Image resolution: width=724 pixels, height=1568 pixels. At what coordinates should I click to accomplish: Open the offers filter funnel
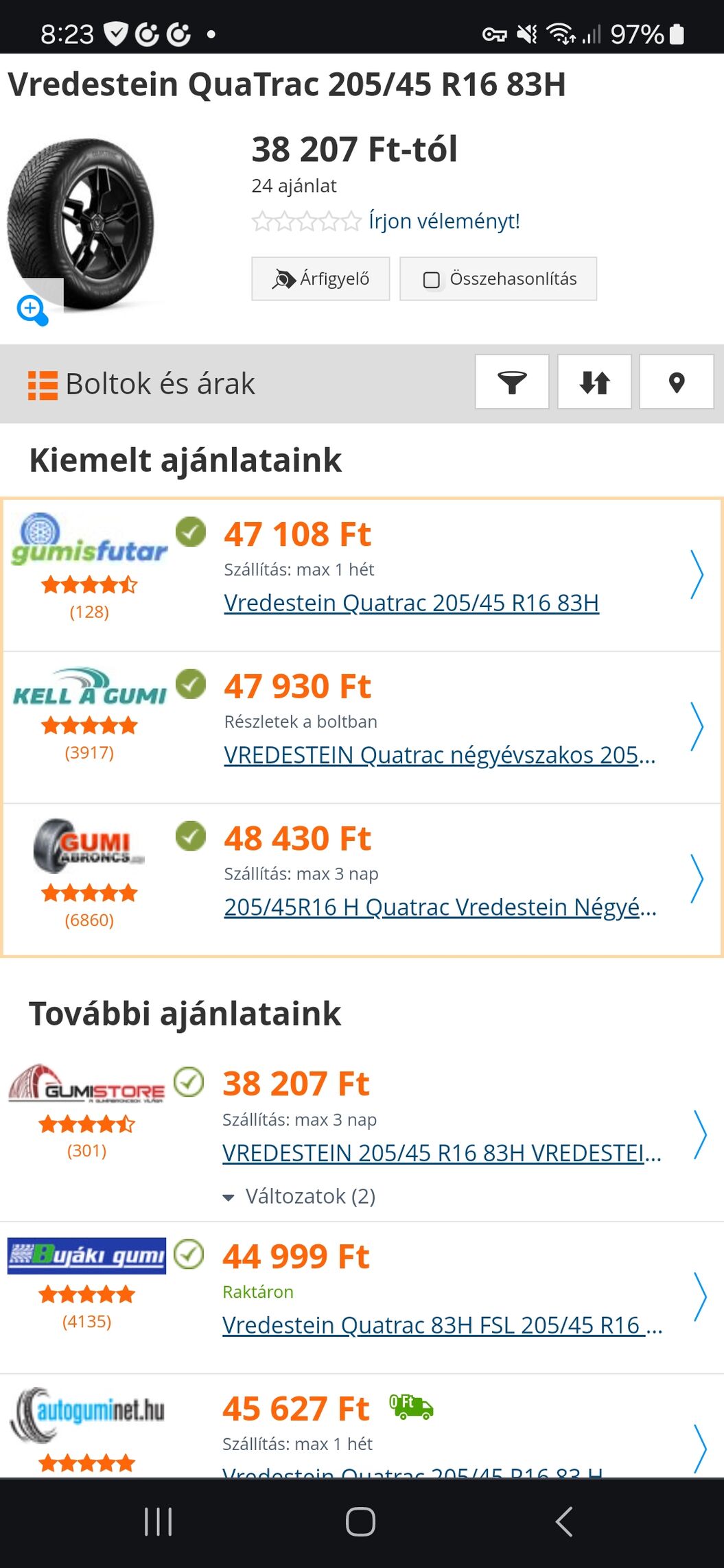pos(512,382)
